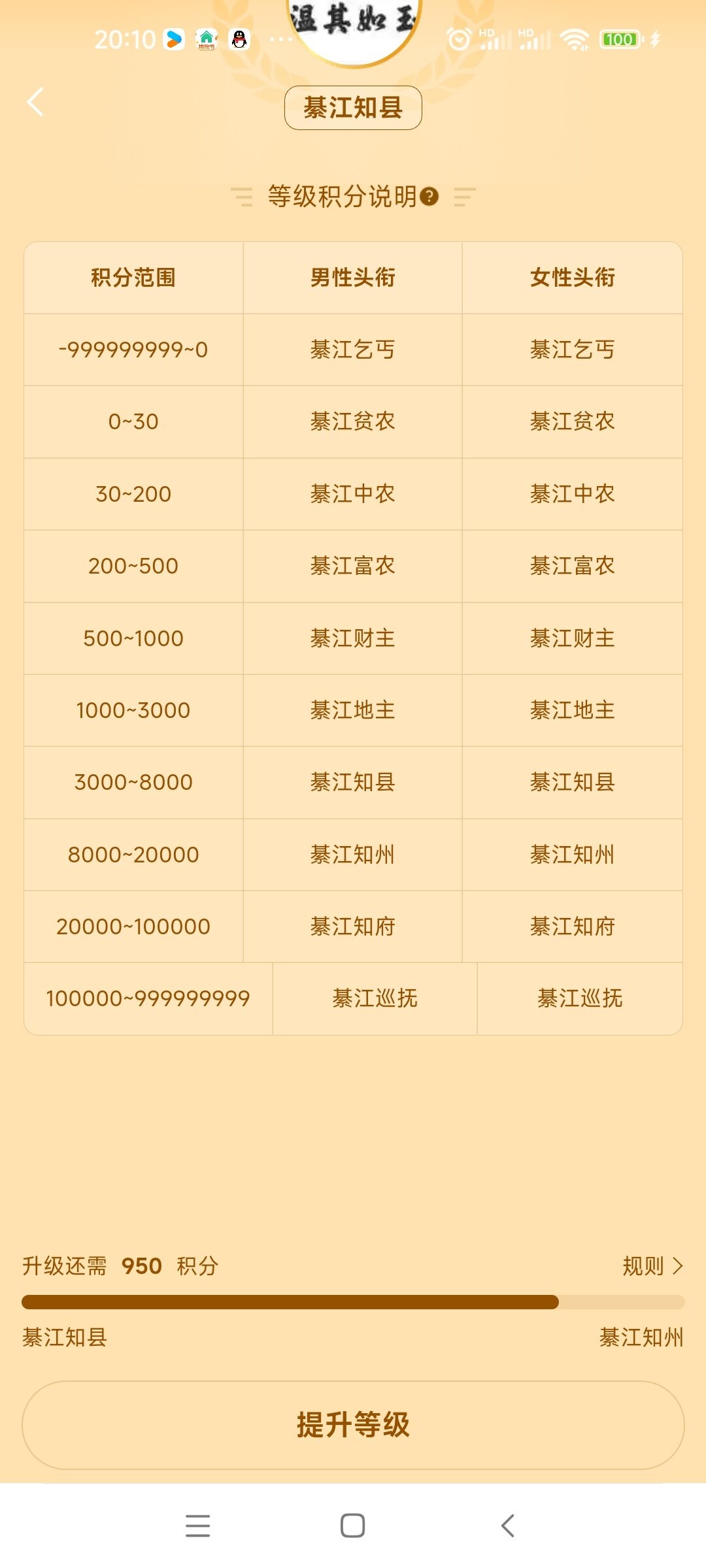
Task: Open the 等级积分说明 help question mark
Action: click(429, 196)
